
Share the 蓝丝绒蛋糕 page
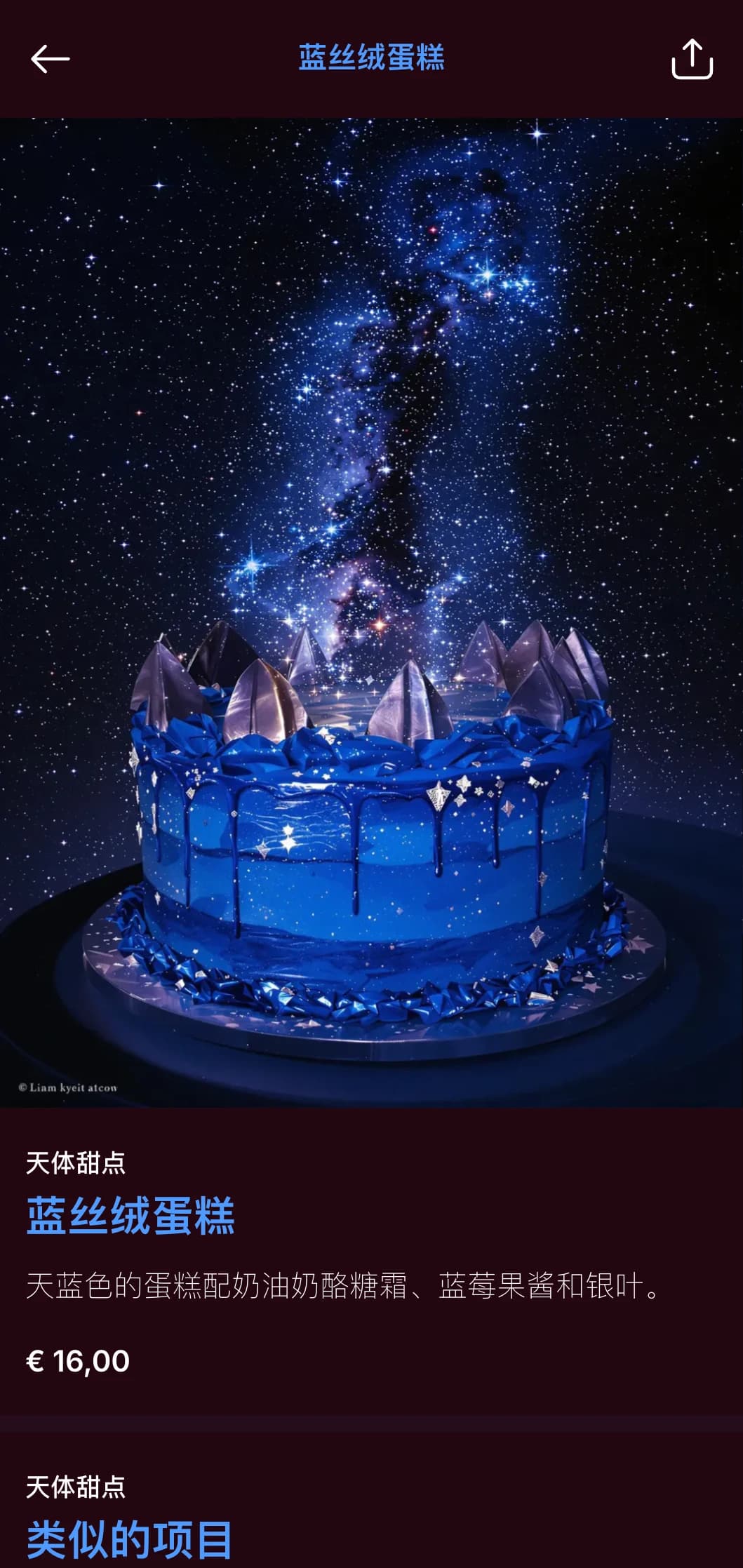tap(692, 59)
